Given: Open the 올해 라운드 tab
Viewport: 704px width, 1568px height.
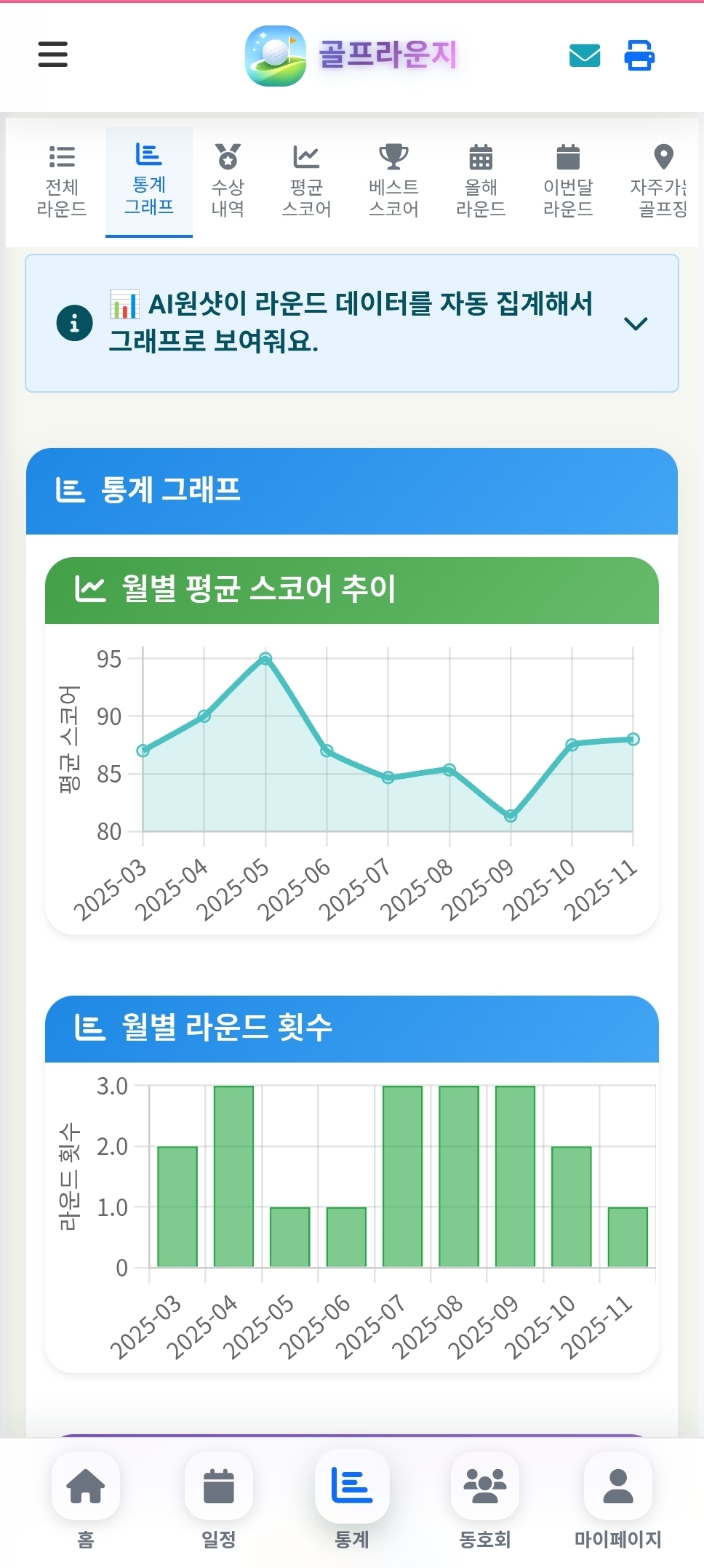Looking at the screenshot, I should (x=481, y=180).
